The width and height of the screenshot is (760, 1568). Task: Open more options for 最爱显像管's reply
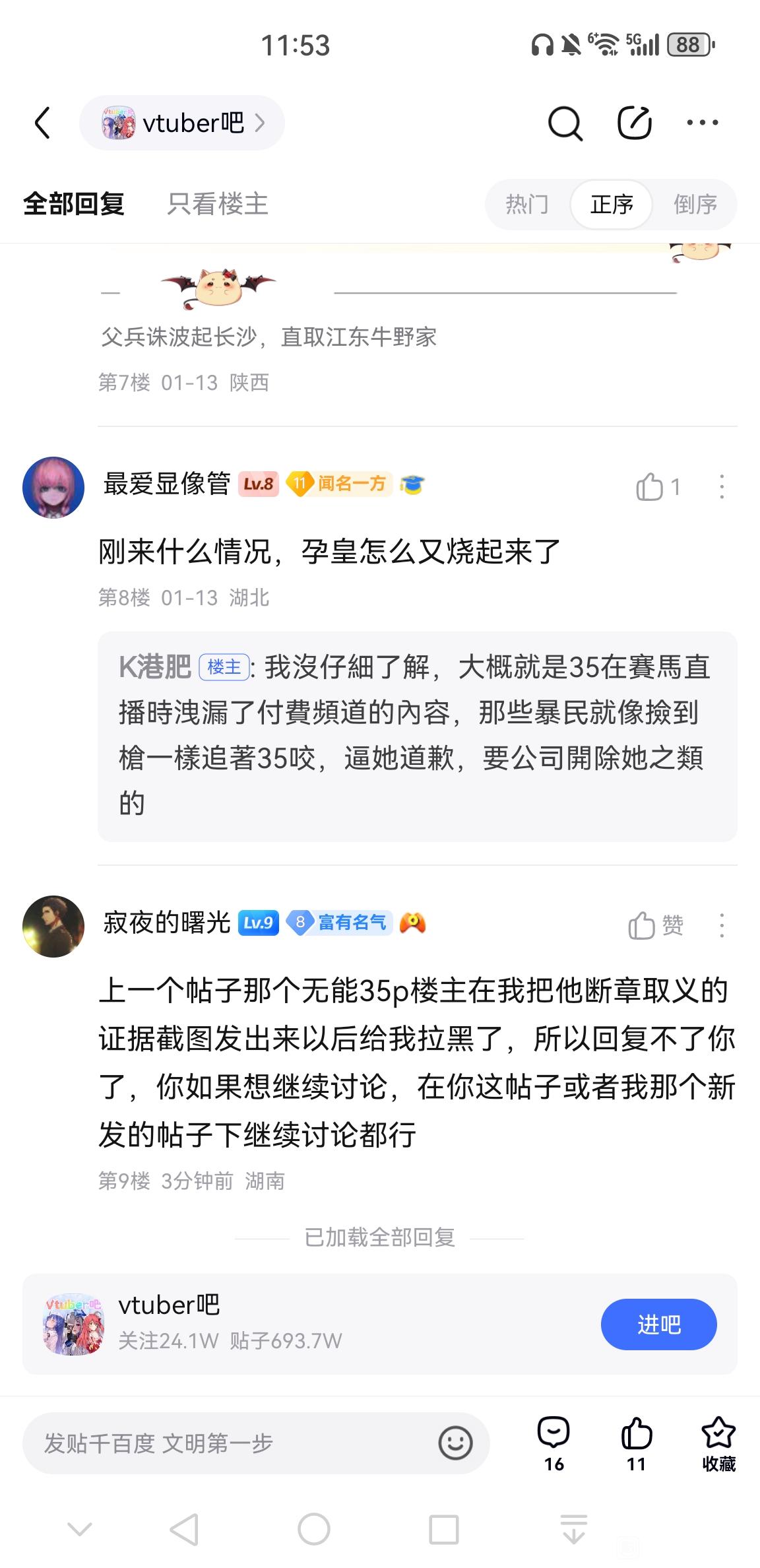pos(722,487)
